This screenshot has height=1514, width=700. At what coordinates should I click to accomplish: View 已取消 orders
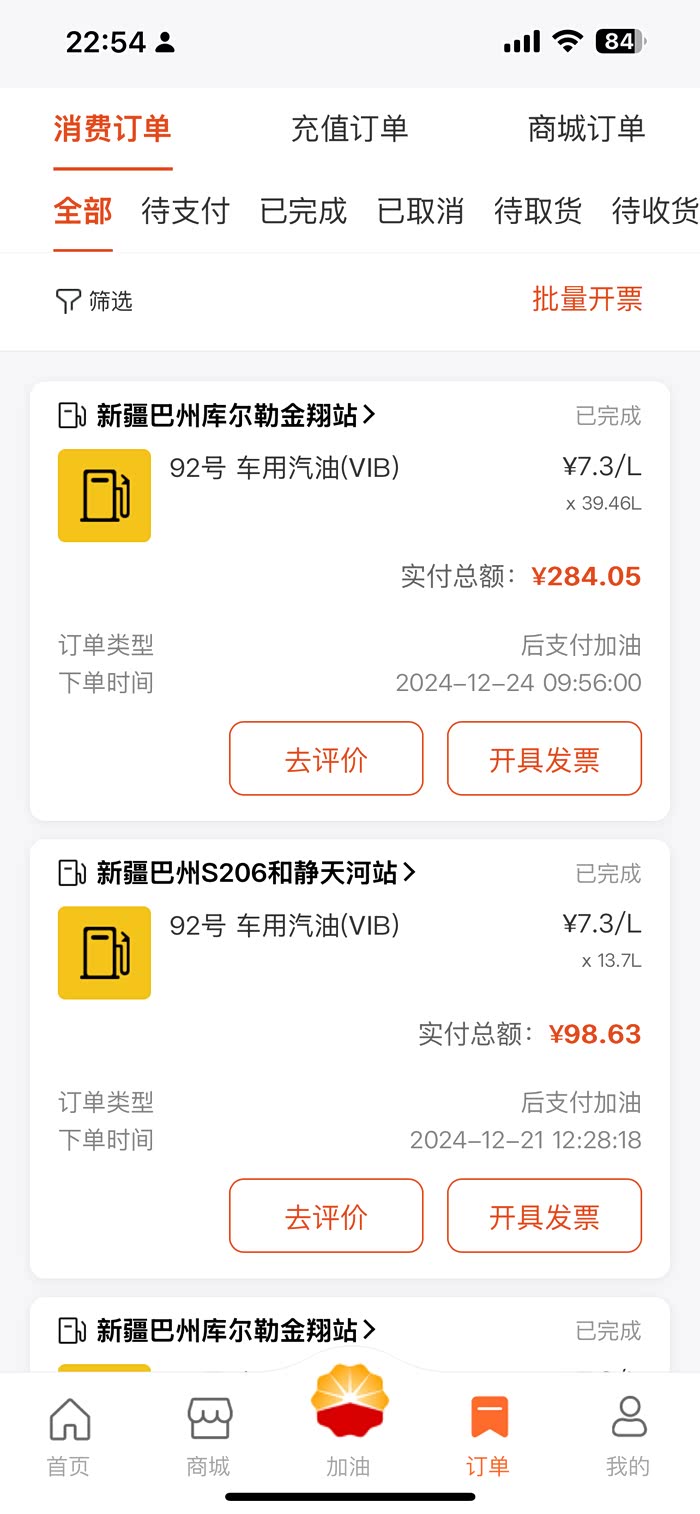[x=420, y=211]
